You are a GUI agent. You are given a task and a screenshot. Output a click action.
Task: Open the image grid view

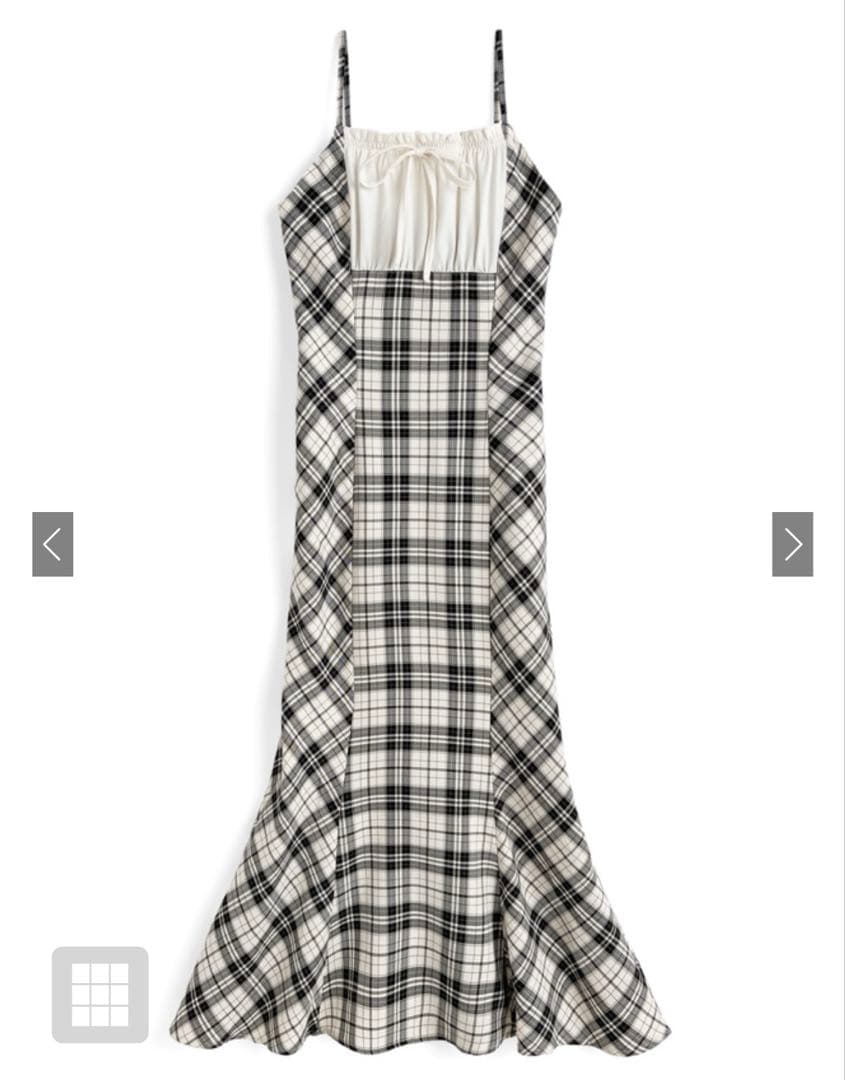coord(100,995)
